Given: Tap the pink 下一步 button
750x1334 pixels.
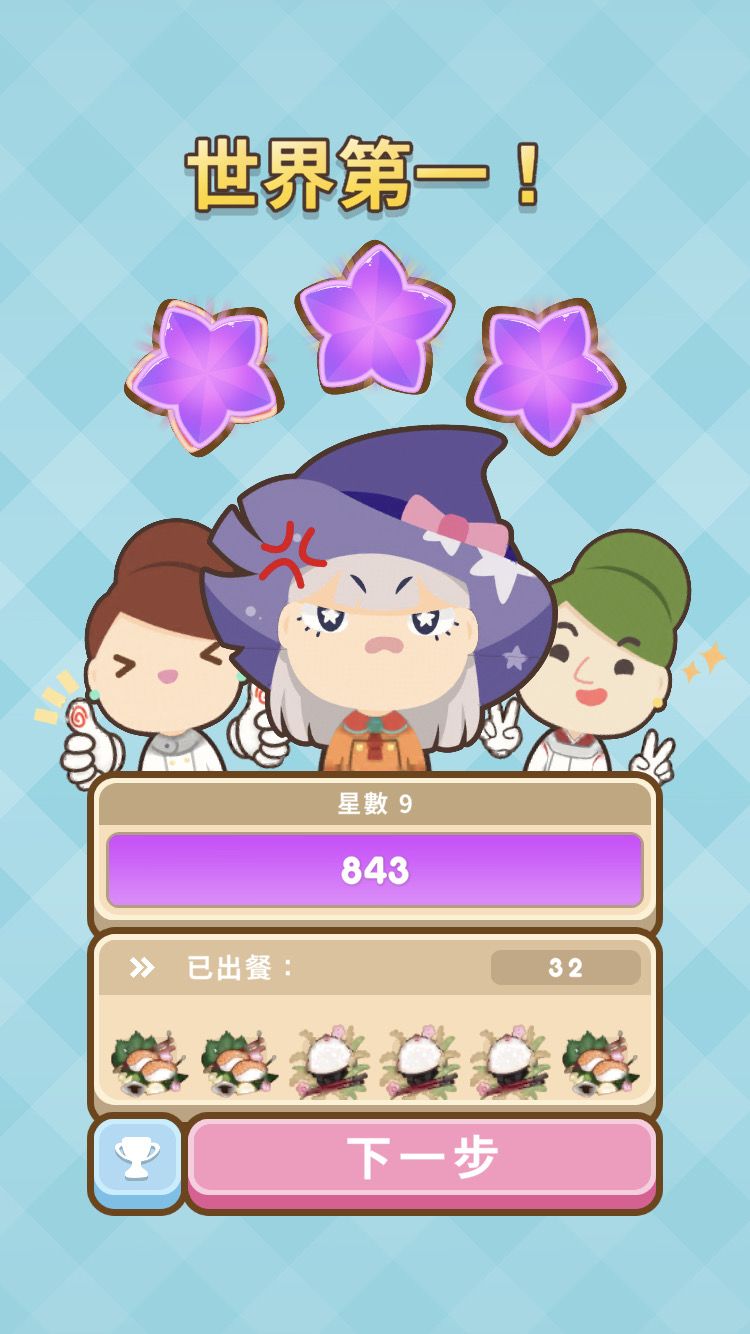Looking at the screenshot, I should point(422,1162).
